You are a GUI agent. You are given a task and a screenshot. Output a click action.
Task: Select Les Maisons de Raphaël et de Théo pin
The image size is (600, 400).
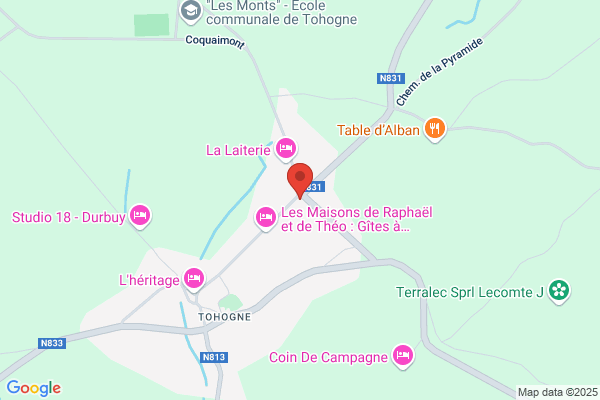266,219
